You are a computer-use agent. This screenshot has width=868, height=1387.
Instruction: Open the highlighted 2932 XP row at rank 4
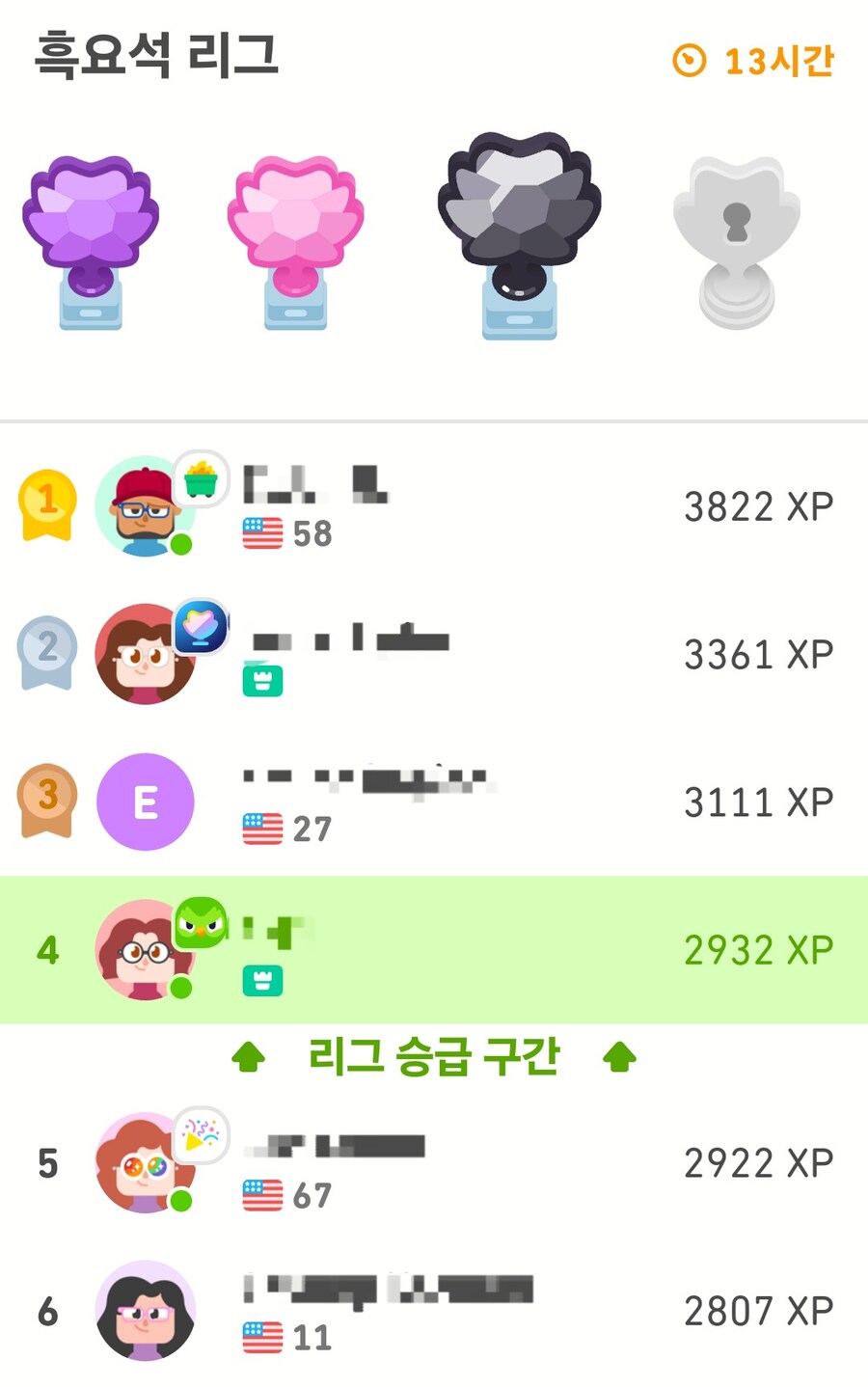click(434, 950)
